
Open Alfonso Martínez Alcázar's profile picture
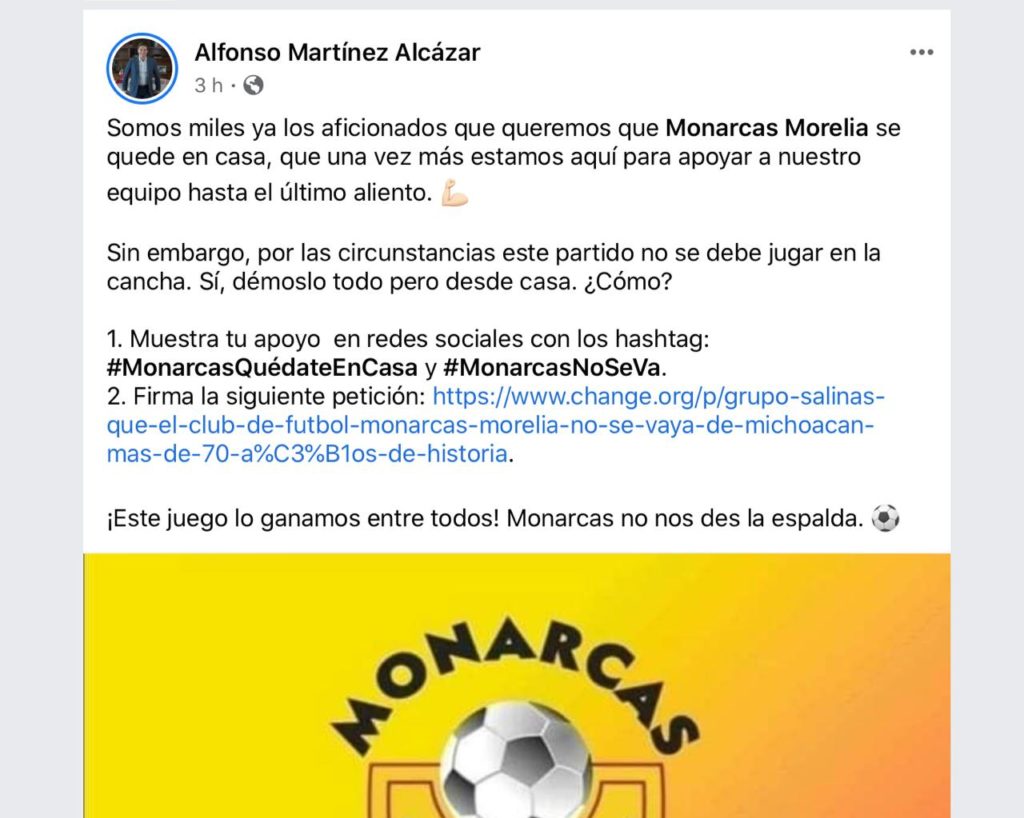[x=141, y=68]
